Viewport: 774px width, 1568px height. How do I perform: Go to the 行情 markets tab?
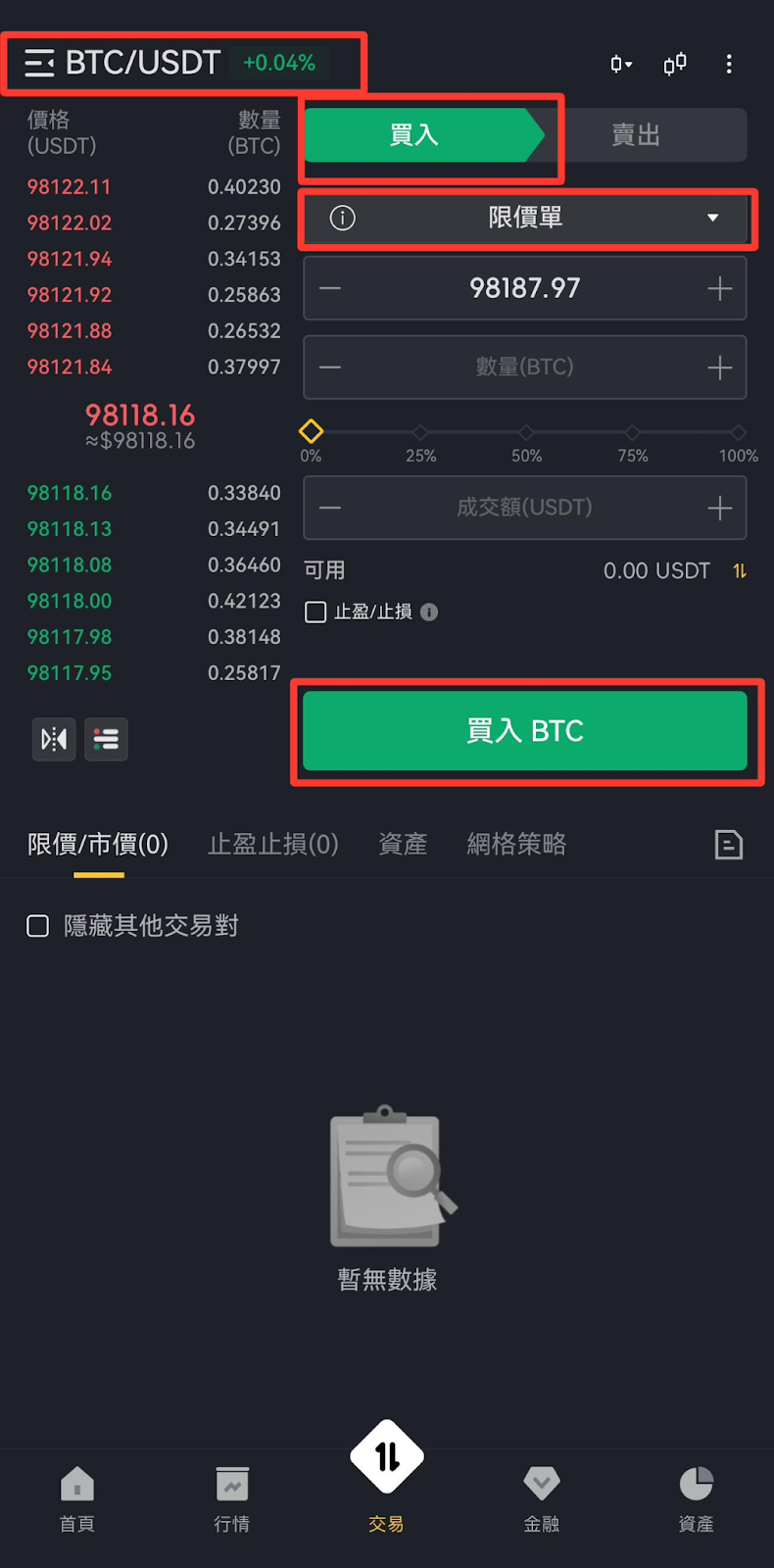(232, 1497)
